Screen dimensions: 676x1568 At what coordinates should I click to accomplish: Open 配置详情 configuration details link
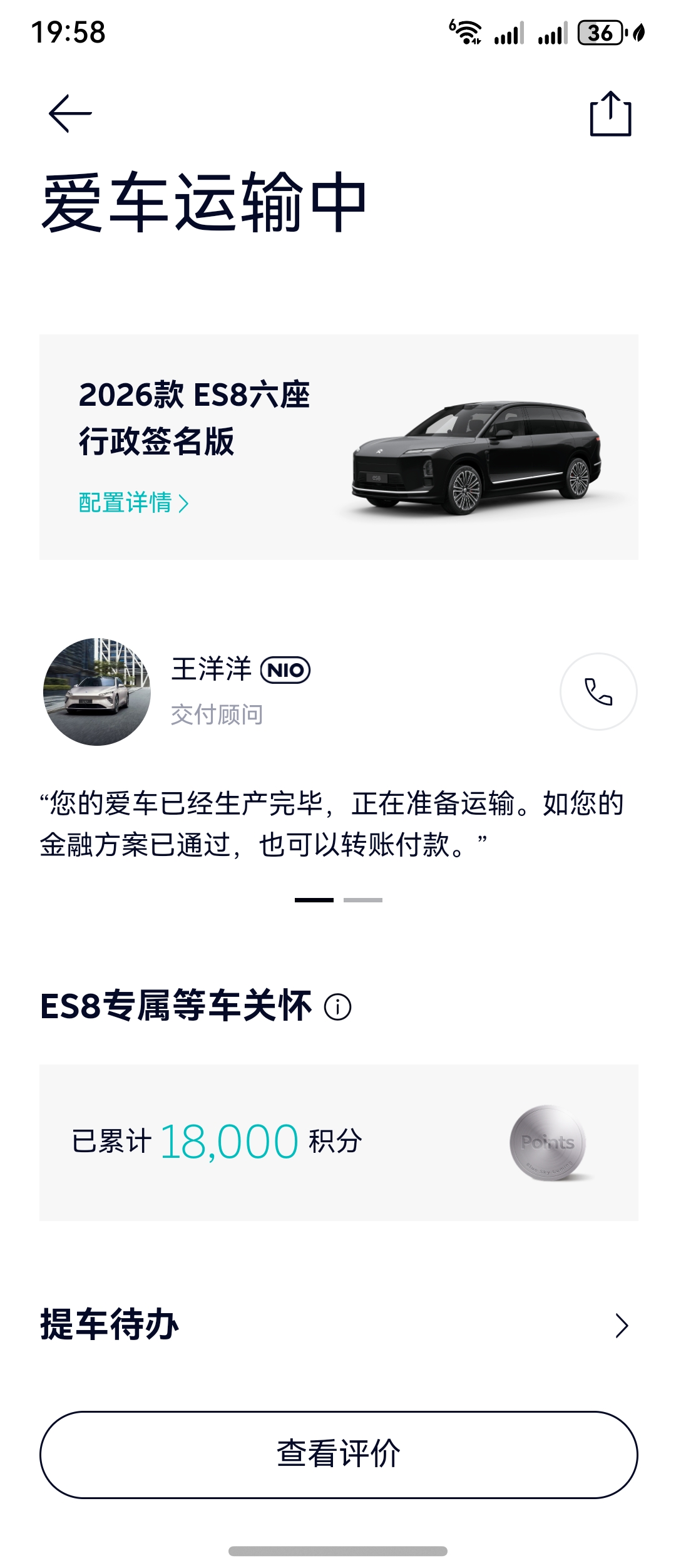click(x=133, y=503)
